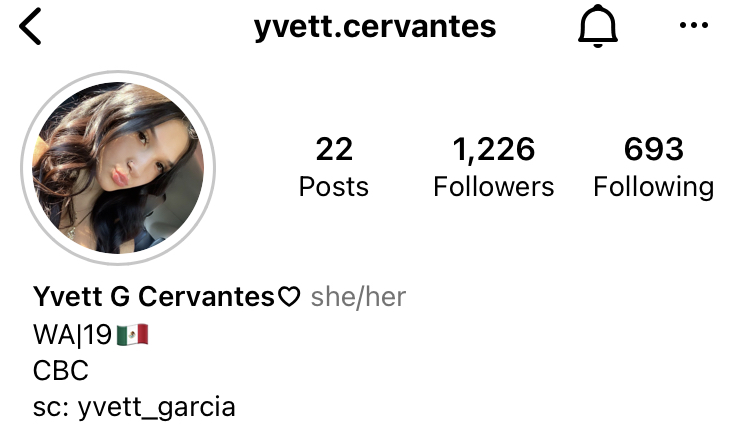Open the notifications bell for this profile

pos(598,27)
